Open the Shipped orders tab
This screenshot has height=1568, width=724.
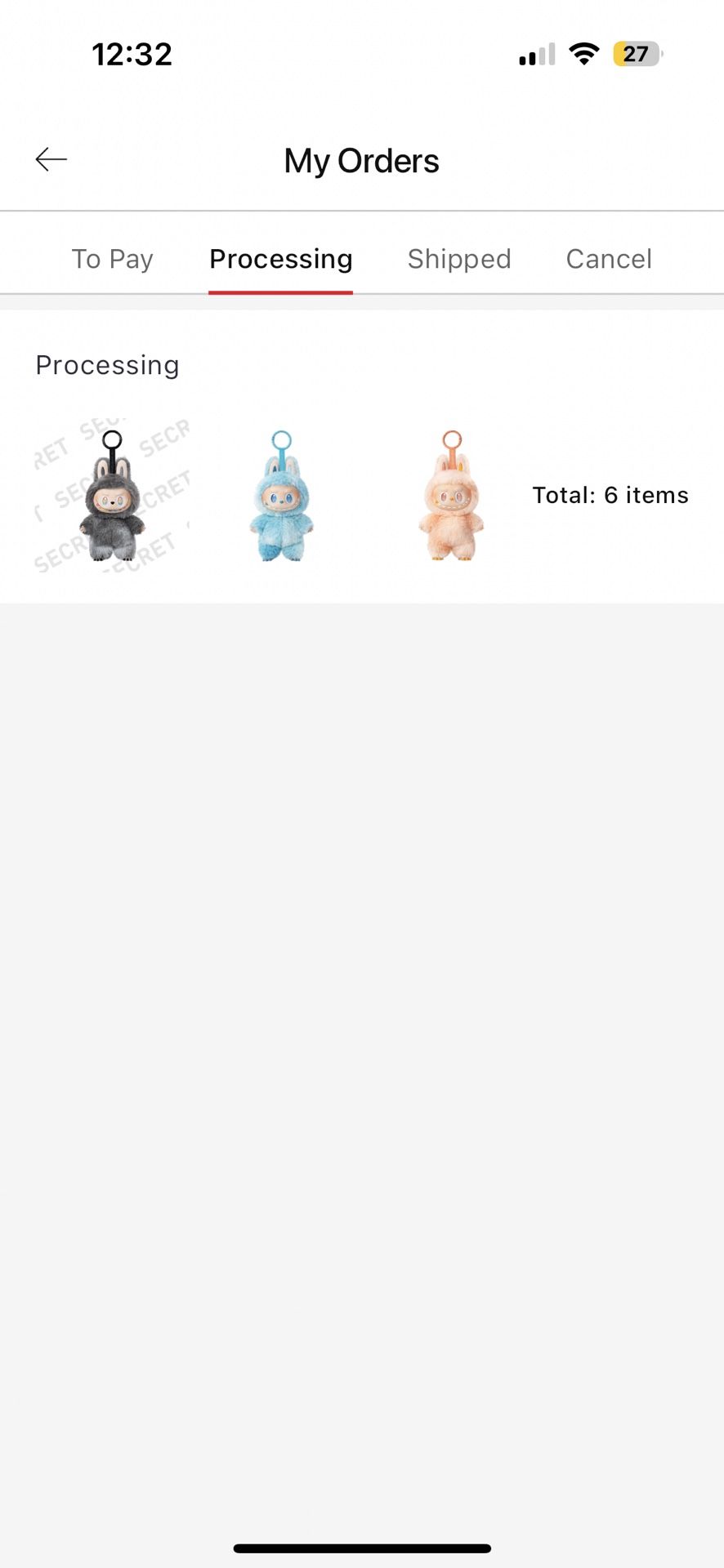pos(458,259)
